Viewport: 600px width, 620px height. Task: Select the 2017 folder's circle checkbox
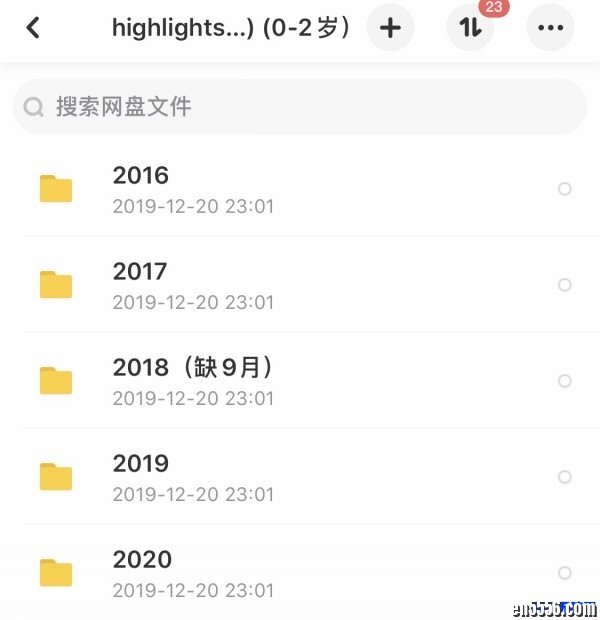click(x=565, y=285)
